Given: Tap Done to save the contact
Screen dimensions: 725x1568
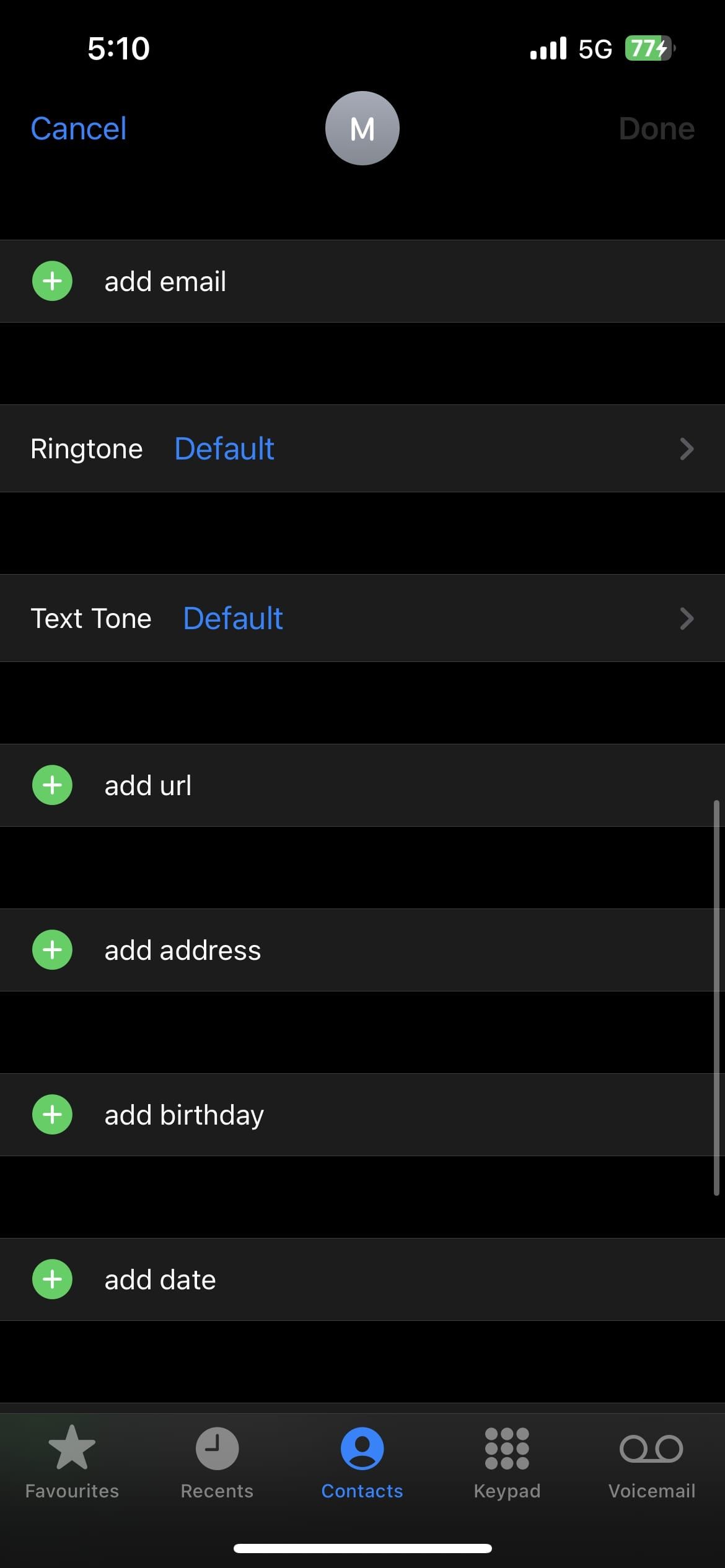Looking at the screenshot, I should click(x=656, y=128).
